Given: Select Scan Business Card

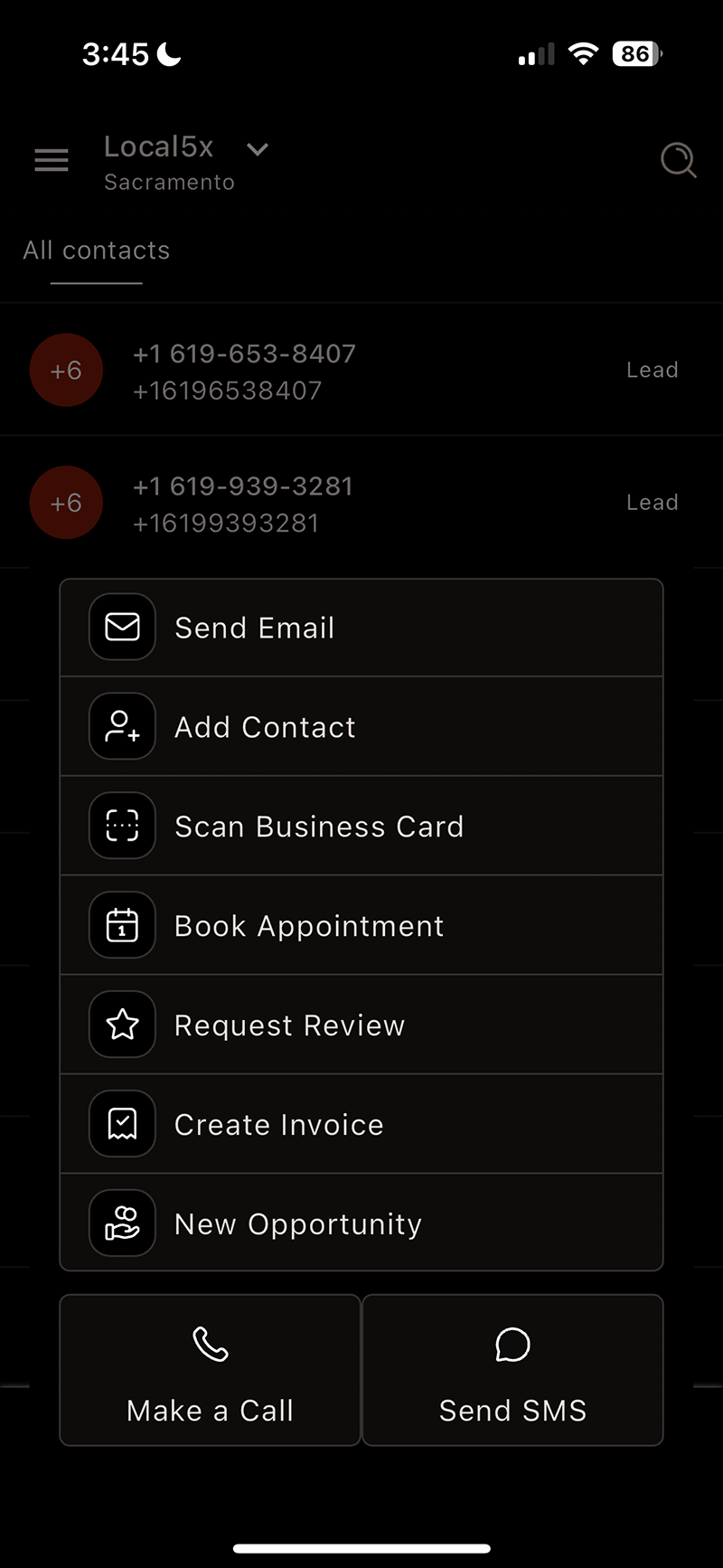Looking at the screenshot, I should tap(361, 827).
